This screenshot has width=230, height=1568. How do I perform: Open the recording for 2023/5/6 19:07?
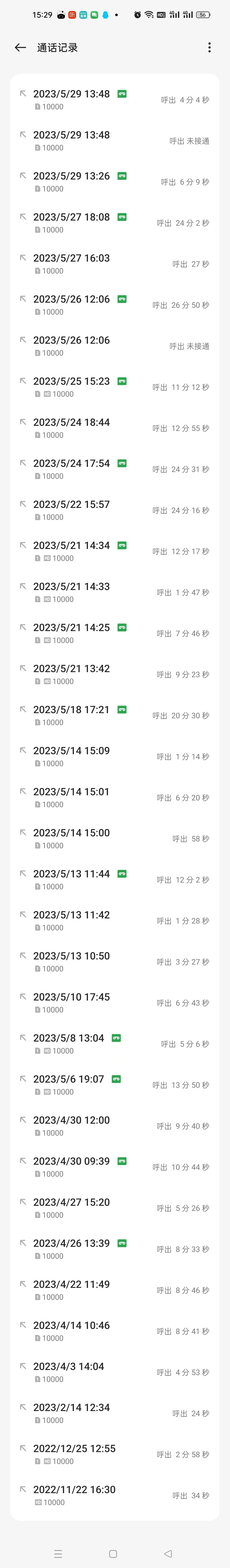pyautogui.click(x=116, y=1079)
